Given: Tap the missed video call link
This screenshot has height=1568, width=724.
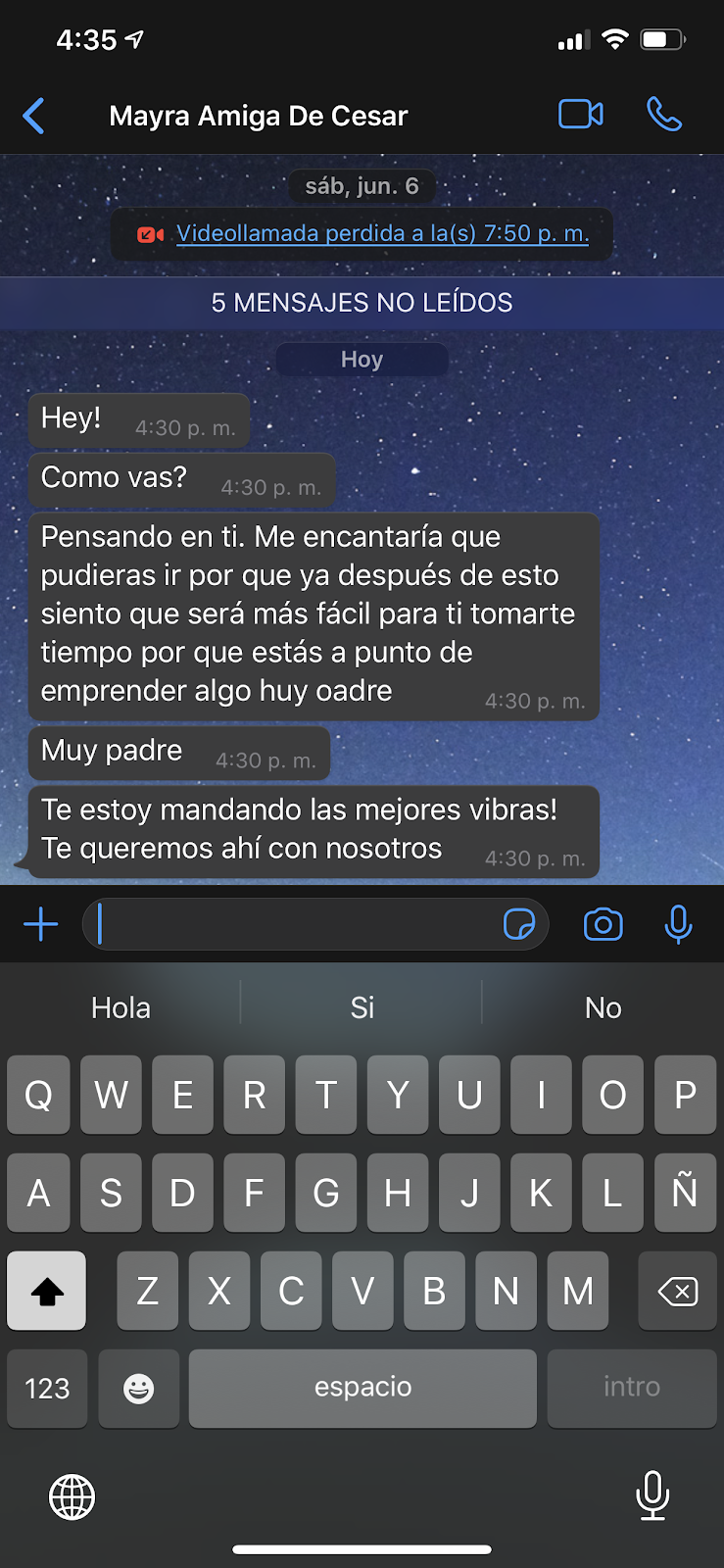Looking at the screenshot, I should (382, 233).
